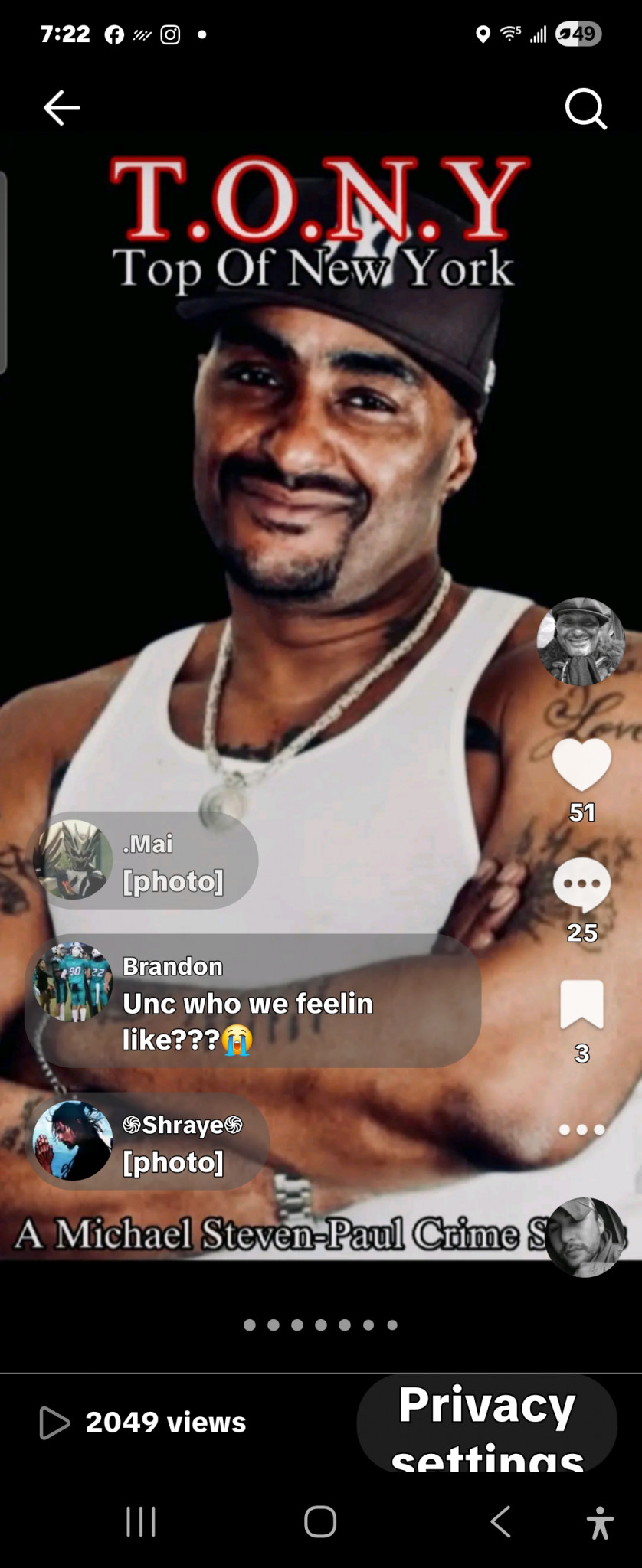Open Brandon's comment bubble
Screen dimensions: 642x1568
[253, 1001]
